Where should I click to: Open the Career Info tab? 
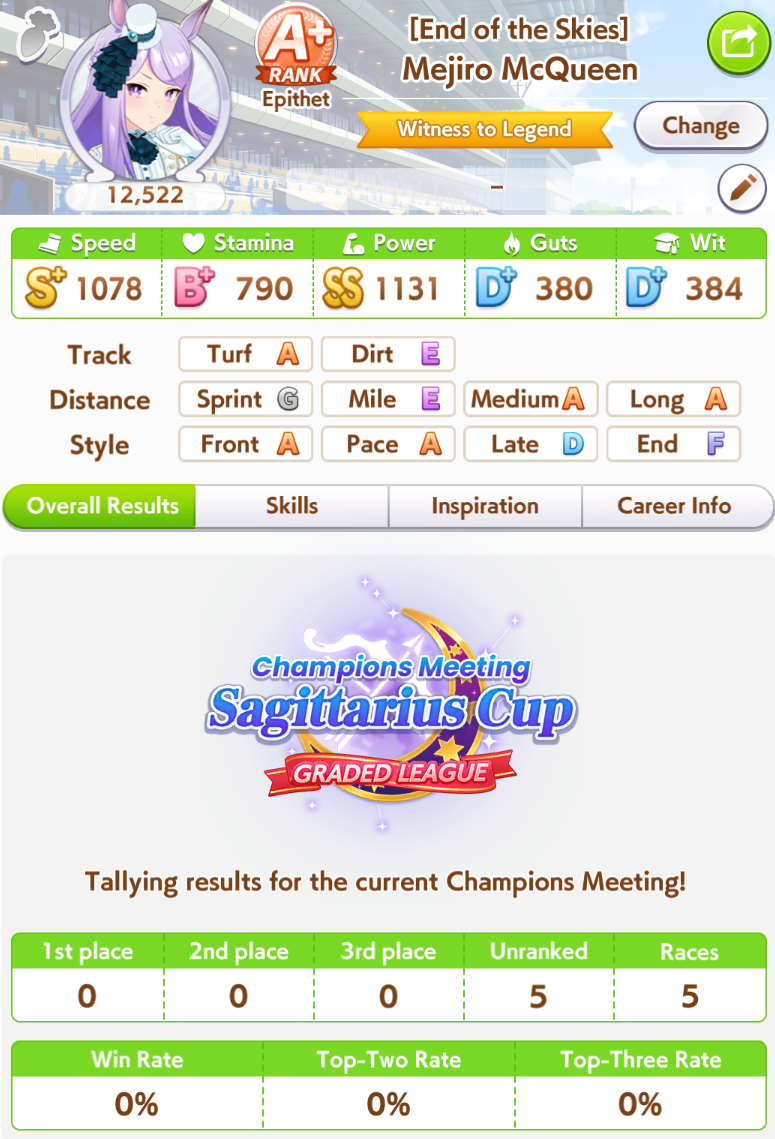(674, 506)
